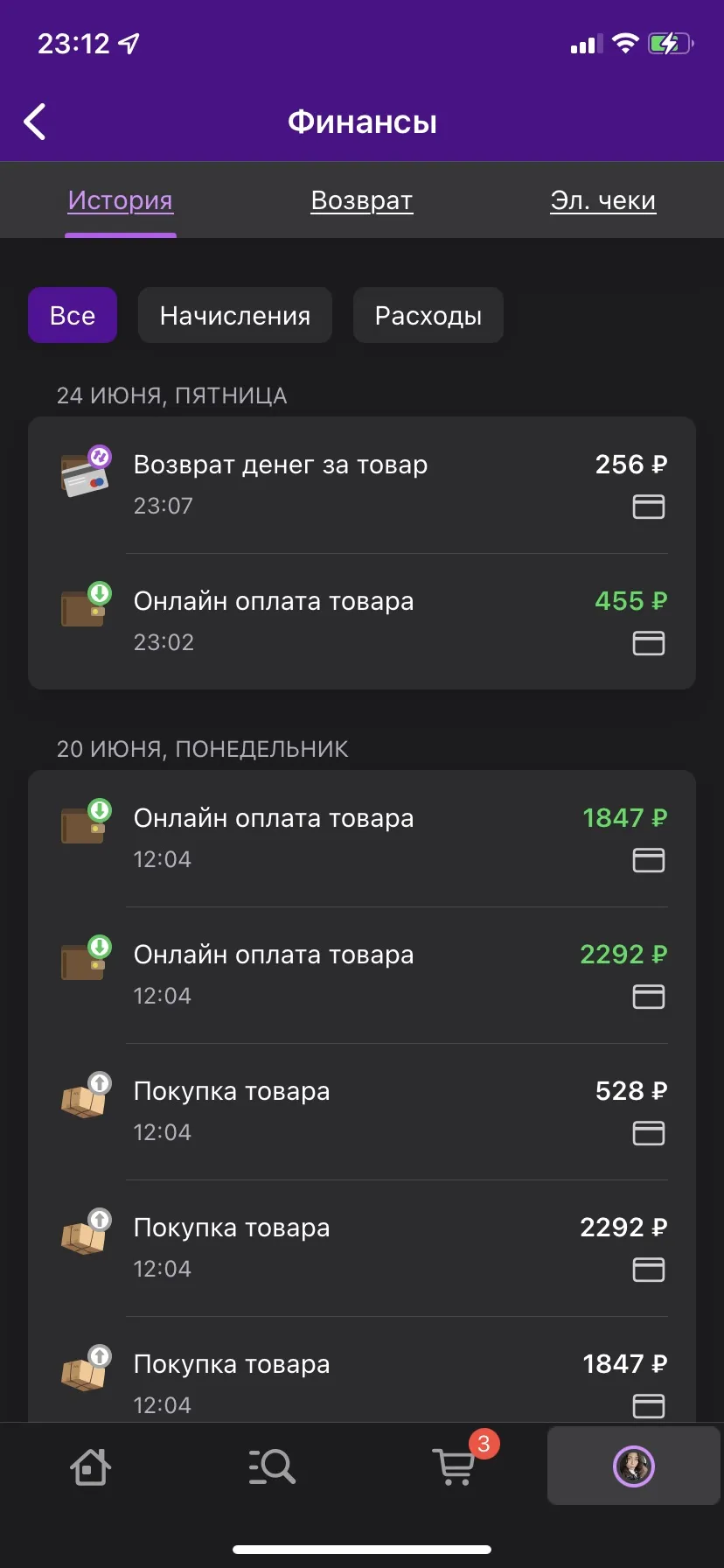The image size is (724, 1568).
Task: View the 528 ₽ Покупка товара entry
Action: 362,1111
